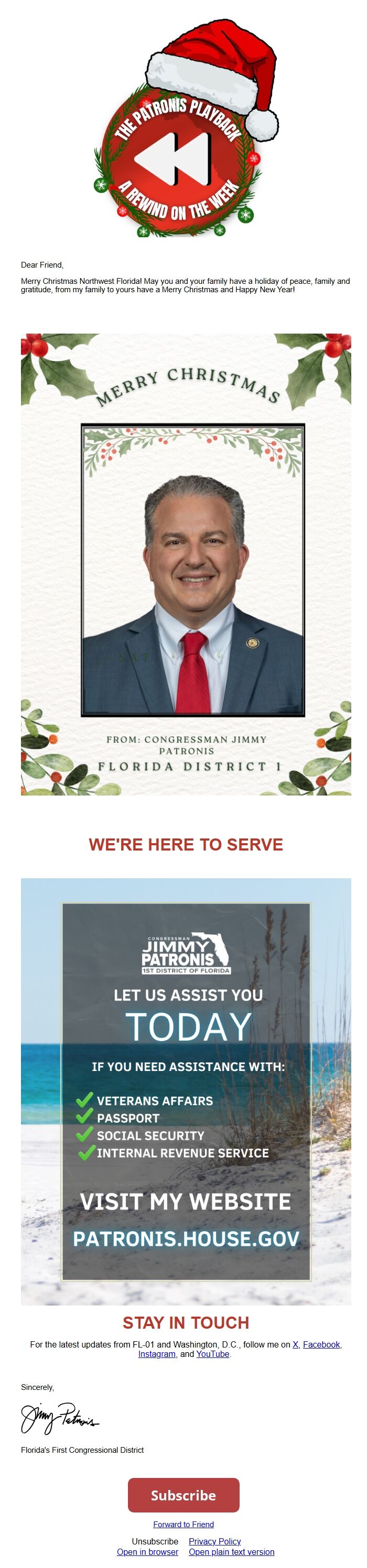
Task: Select Forward to Friend
Action: click(x=183, y=1525)
